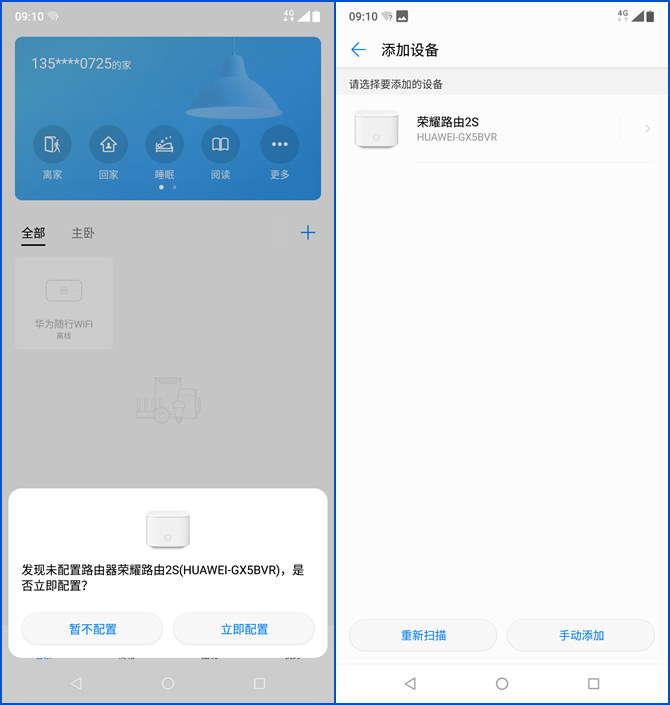
Task: Tap the 重新扫描 button
Action: 423,635
